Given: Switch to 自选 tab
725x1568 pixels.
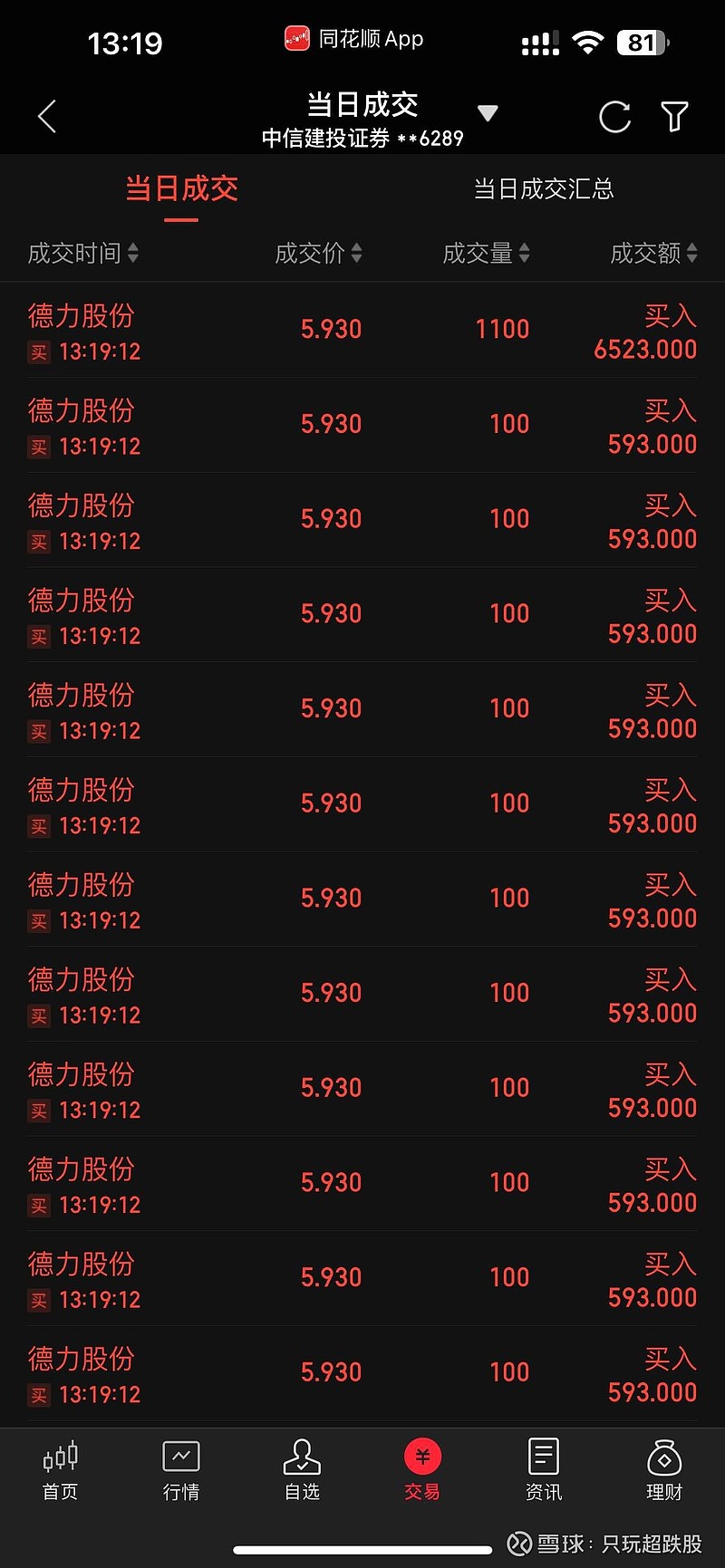Looking at the screenshot, I should (302, 1471).
